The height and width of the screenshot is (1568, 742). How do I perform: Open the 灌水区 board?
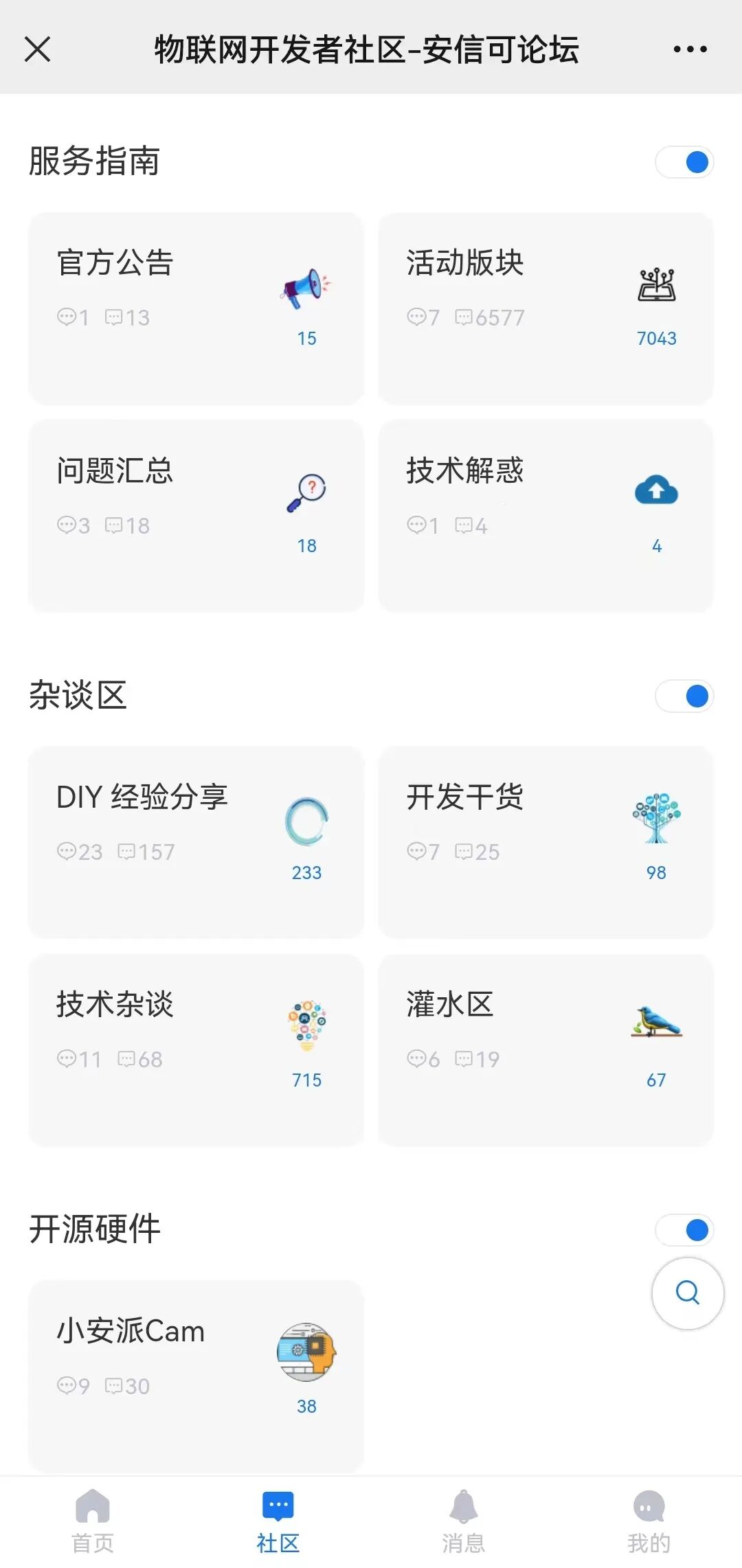pyautogui.click(x=546, y=1049)
